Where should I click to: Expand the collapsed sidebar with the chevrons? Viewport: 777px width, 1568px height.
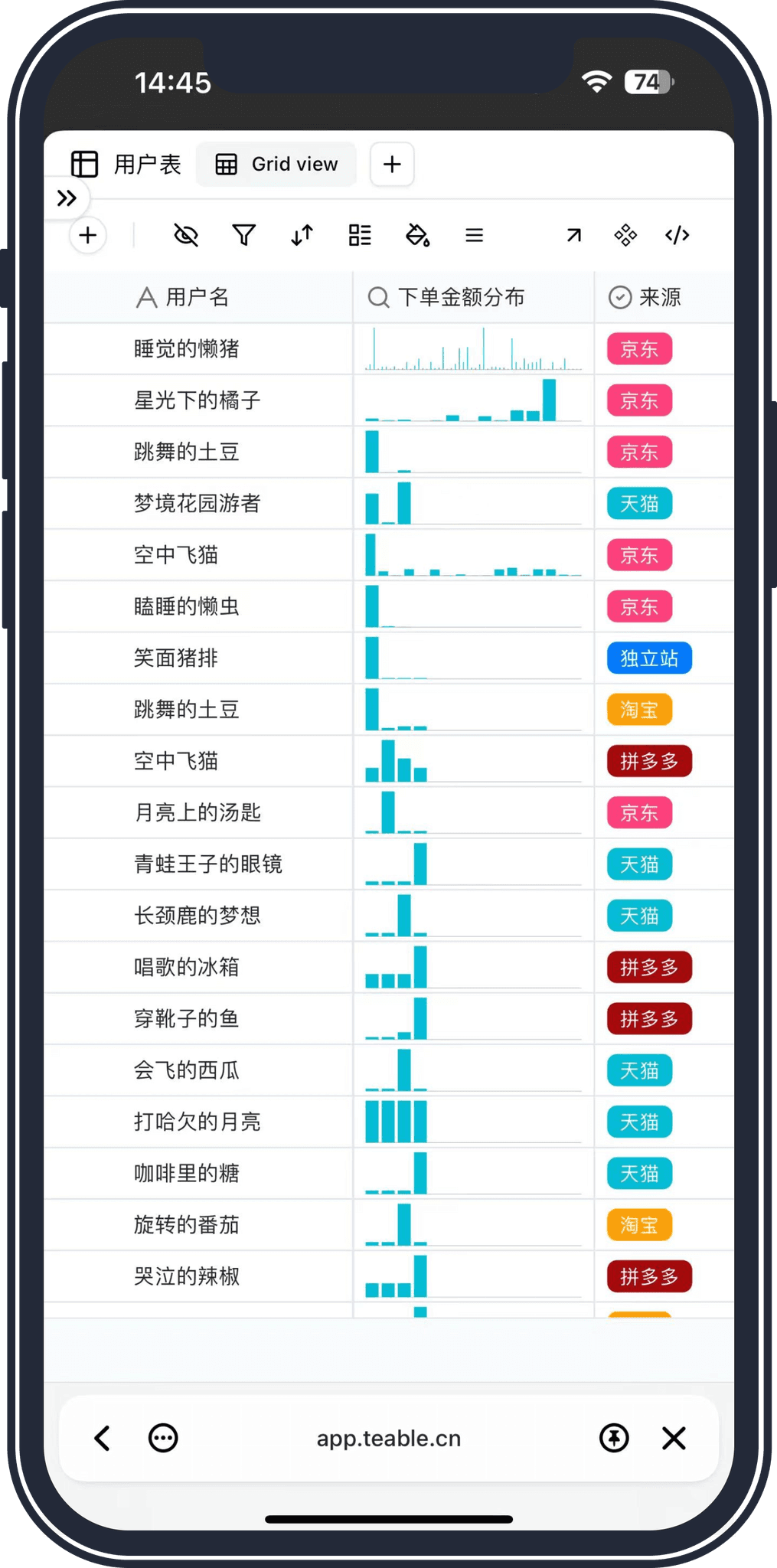pyautogui.click(x=67, y=198)
